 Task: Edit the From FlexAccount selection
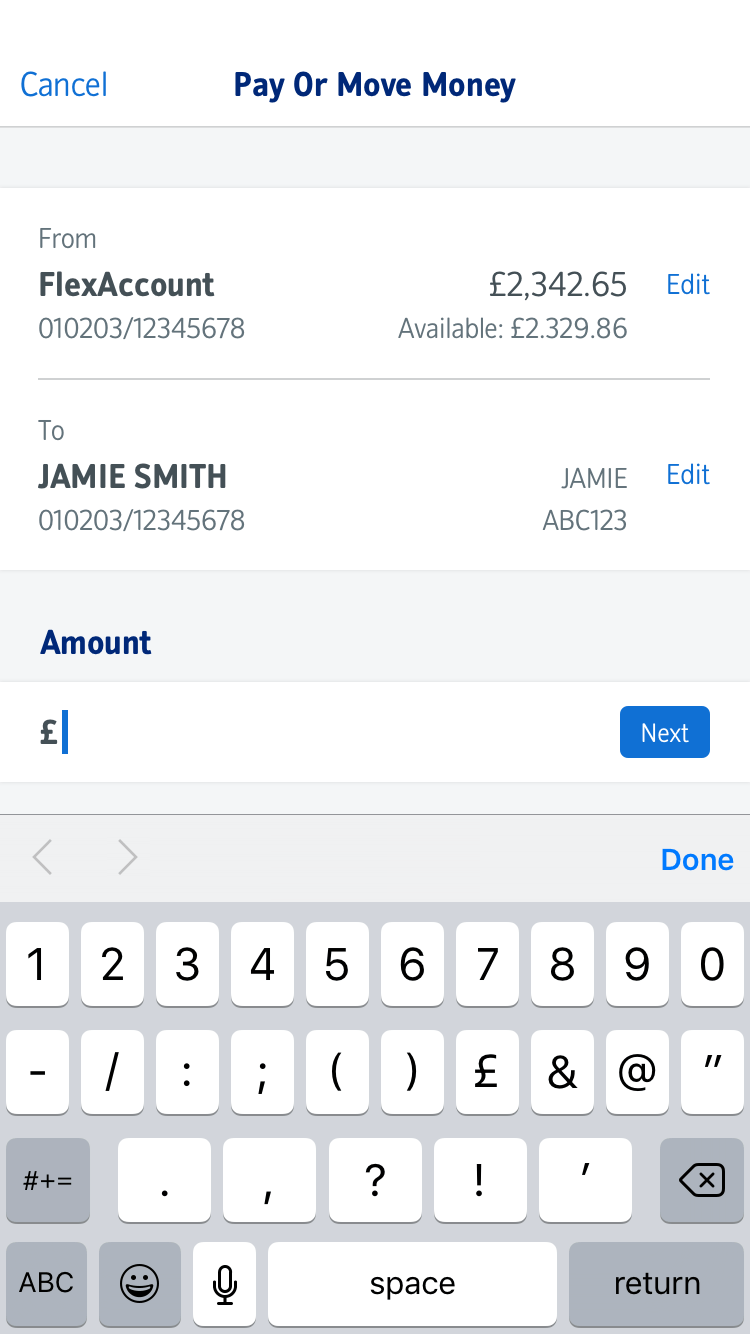[688, 285]
